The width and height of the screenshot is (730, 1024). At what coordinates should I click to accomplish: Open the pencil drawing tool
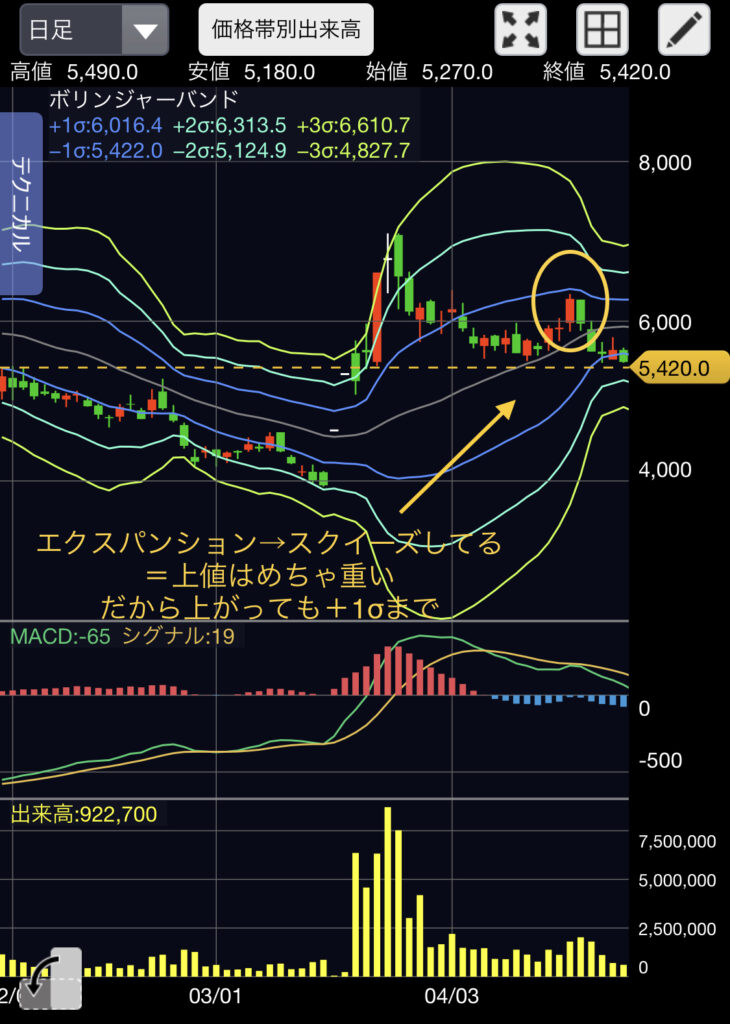pyautogui.click(x=683, y=30)
